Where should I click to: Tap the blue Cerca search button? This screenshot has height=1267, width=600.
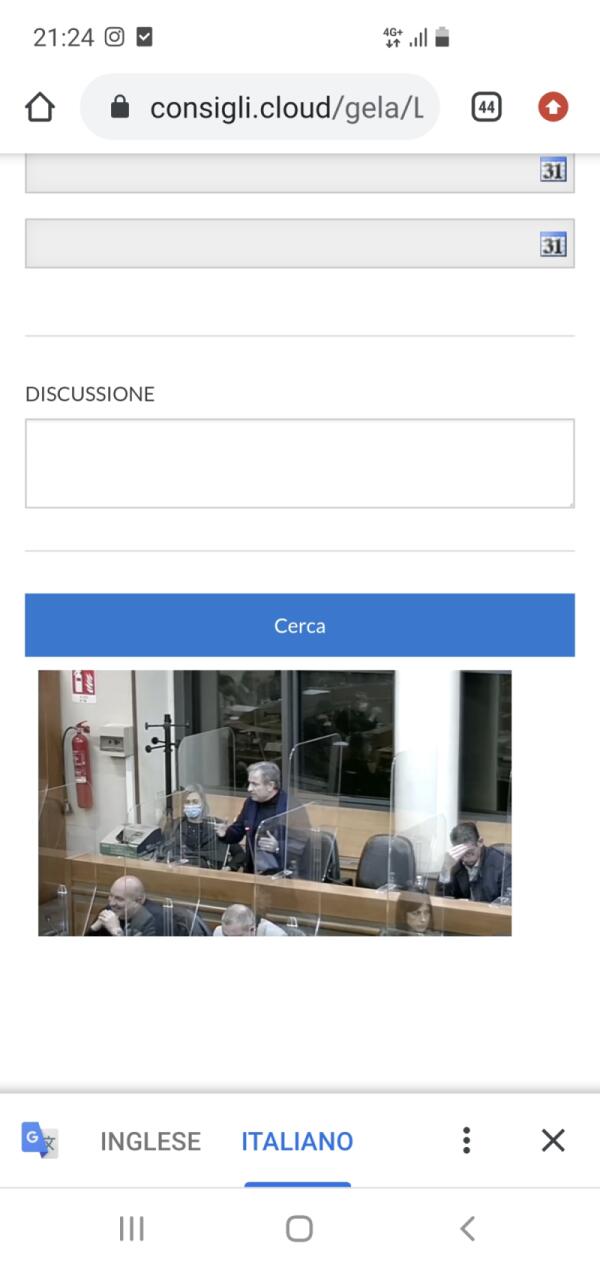tap(299, 625)
